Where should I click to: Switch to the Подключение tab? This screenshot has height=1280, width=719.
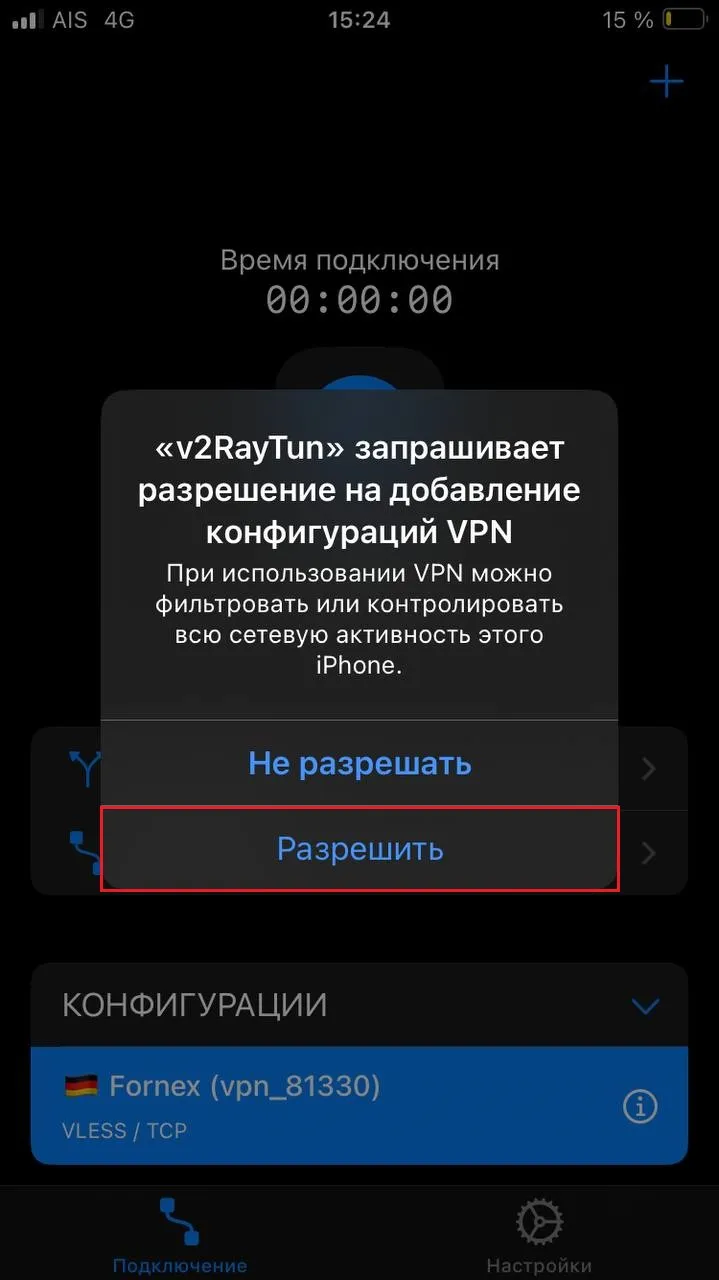click(x=180, y=1237)
